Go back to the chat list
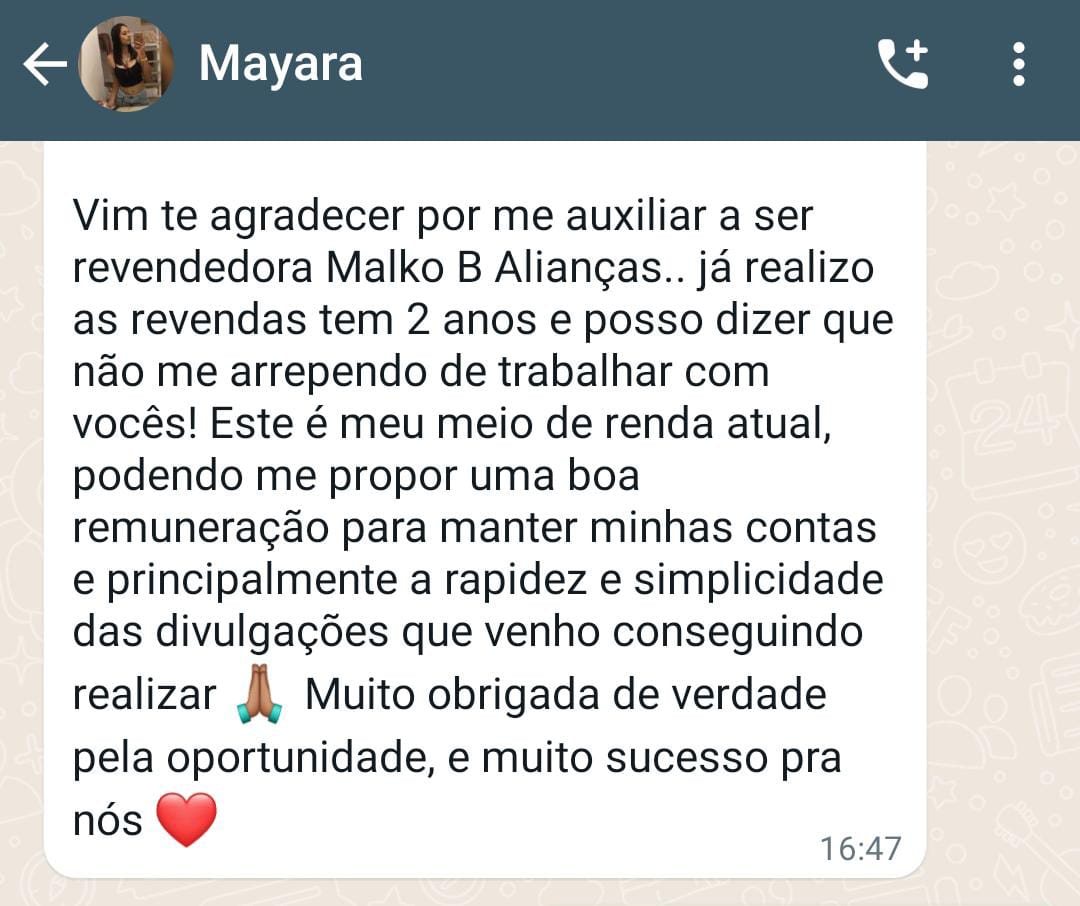1080x906 pixels. coord(44,65)
